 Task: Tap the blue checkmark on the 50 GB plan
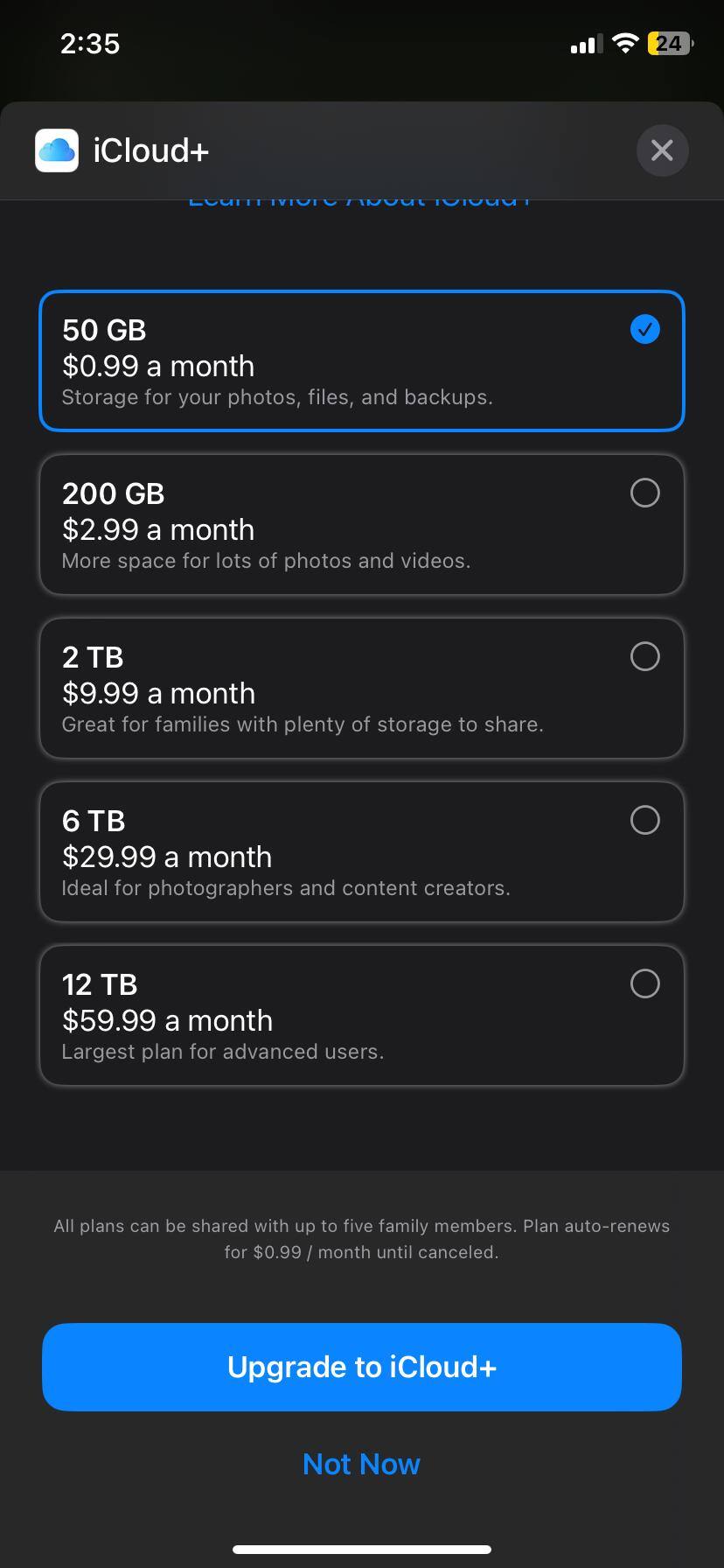[x=644, y=329]
